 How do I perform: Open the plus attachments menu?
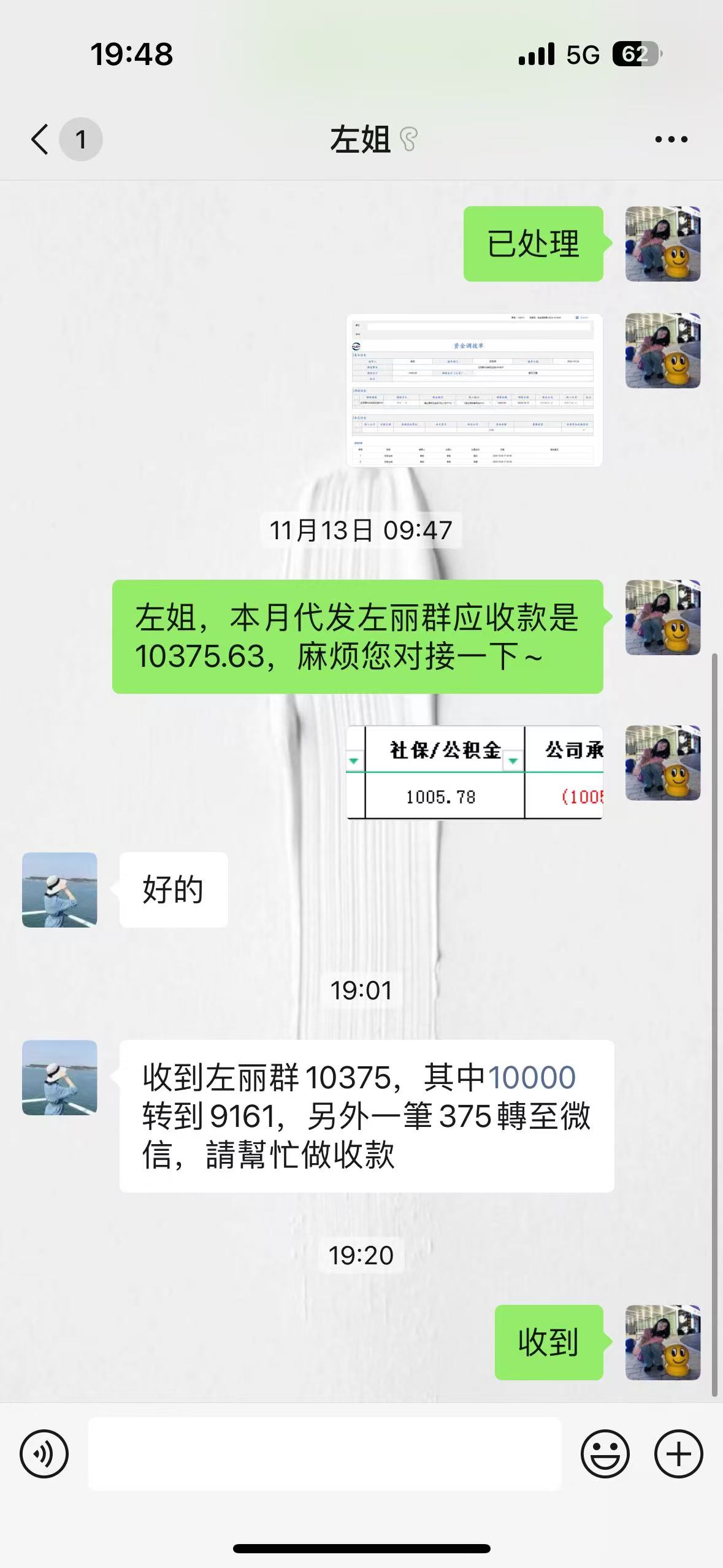click(x=678, y=1454)
